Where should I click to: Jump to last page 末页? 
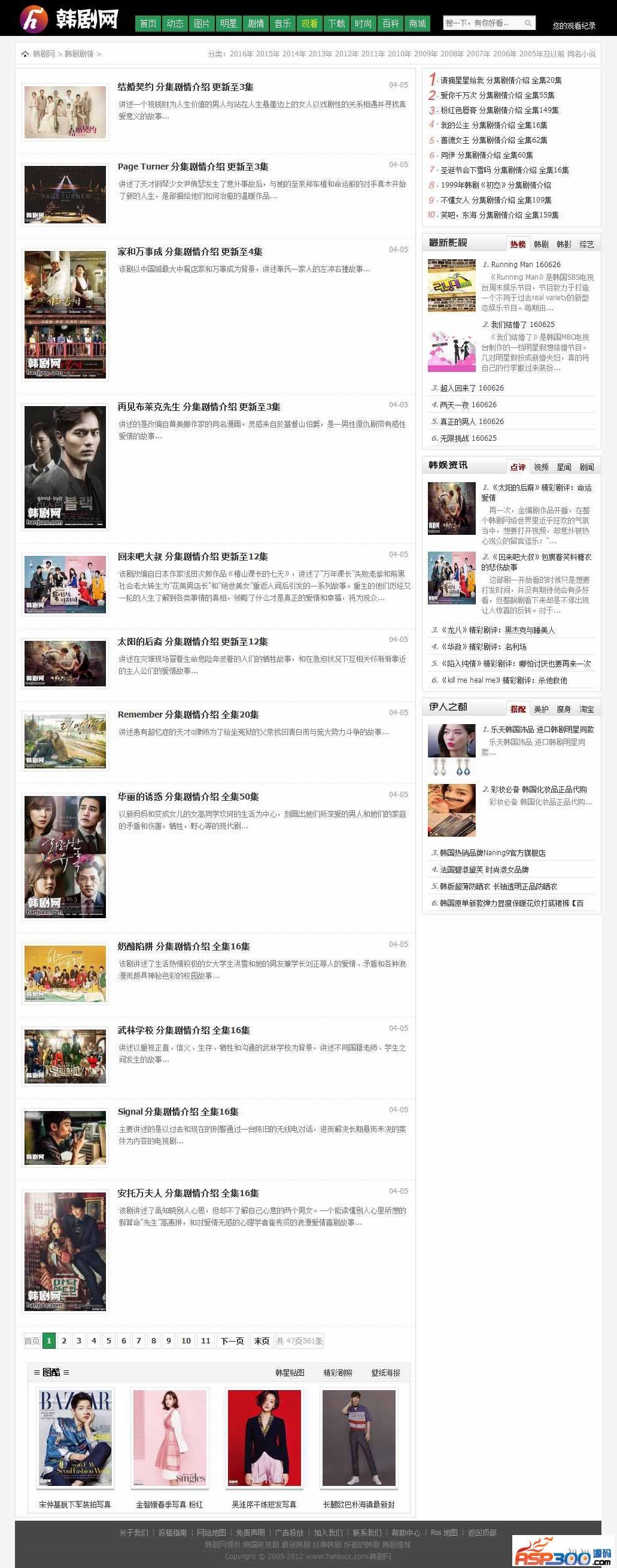[262, 1340]
